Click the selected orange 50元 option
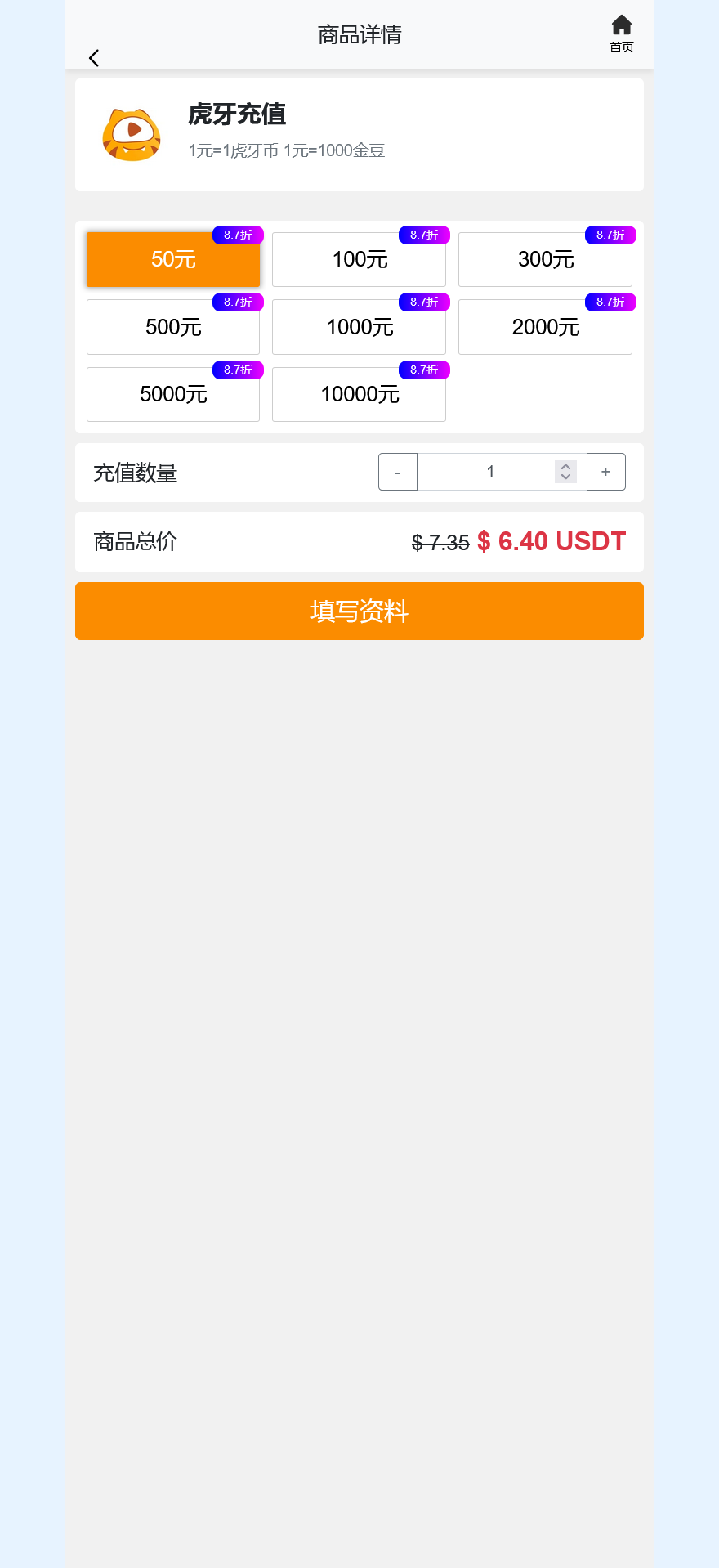The height and width of the screenshot is (1568, 719). pos(172,259)
